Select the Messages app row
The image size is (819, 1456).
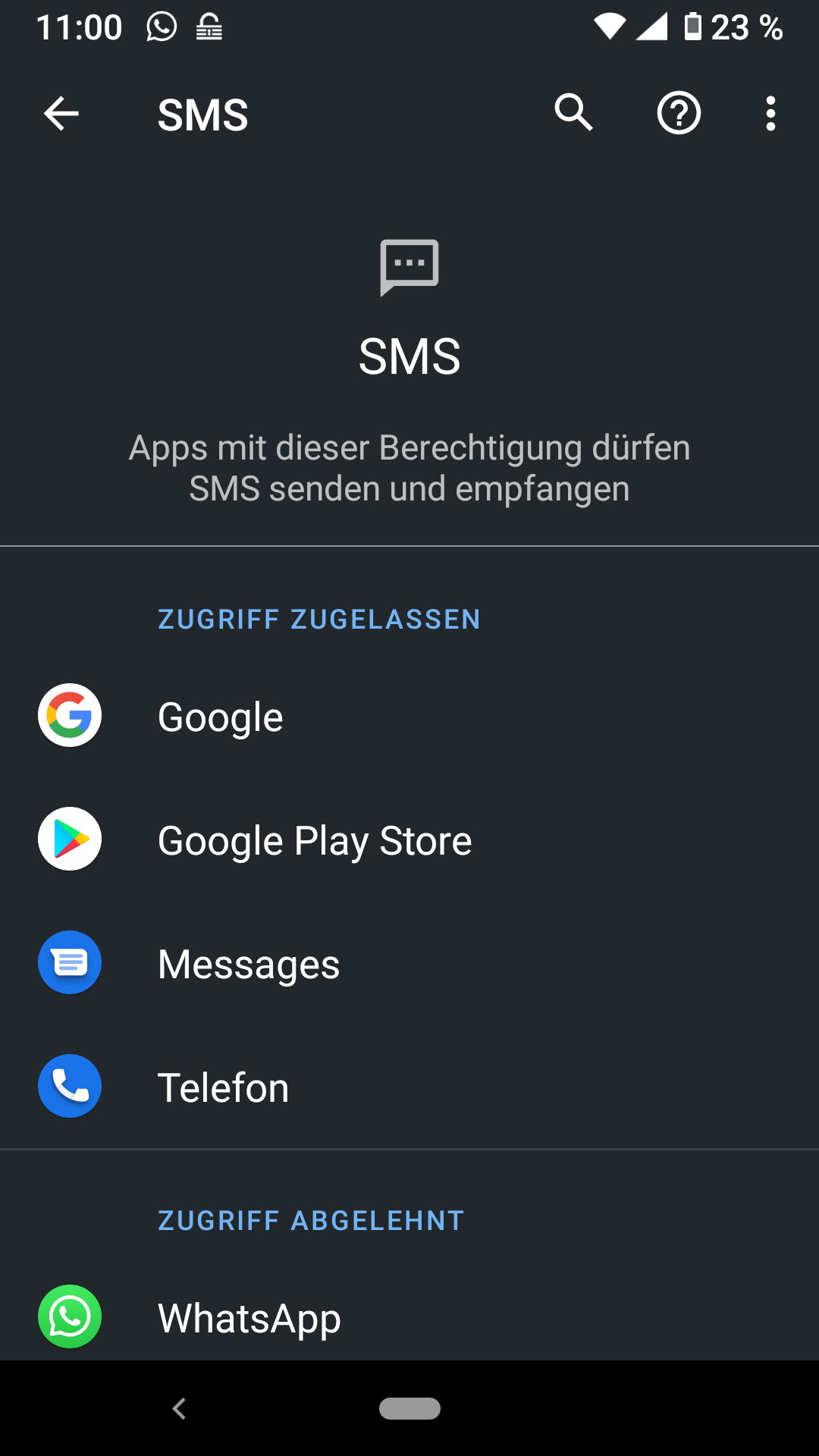[x=409, y=963]
